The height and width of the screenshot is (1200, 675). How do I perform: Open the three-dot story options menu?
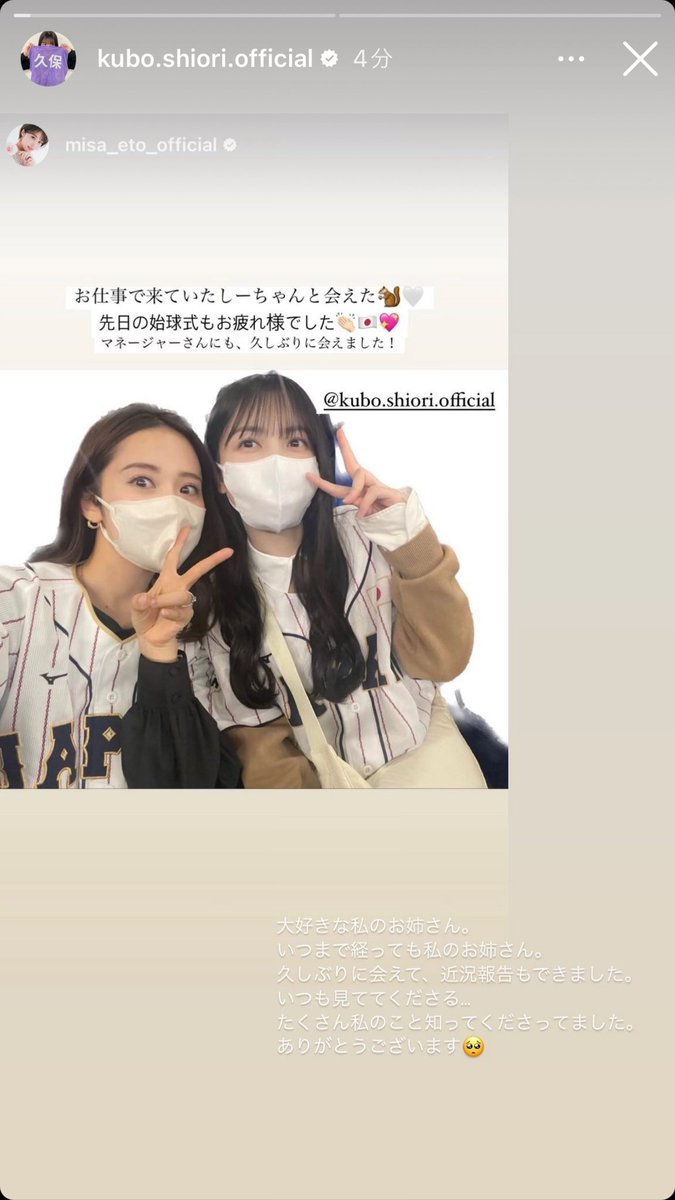pos(571,59)
